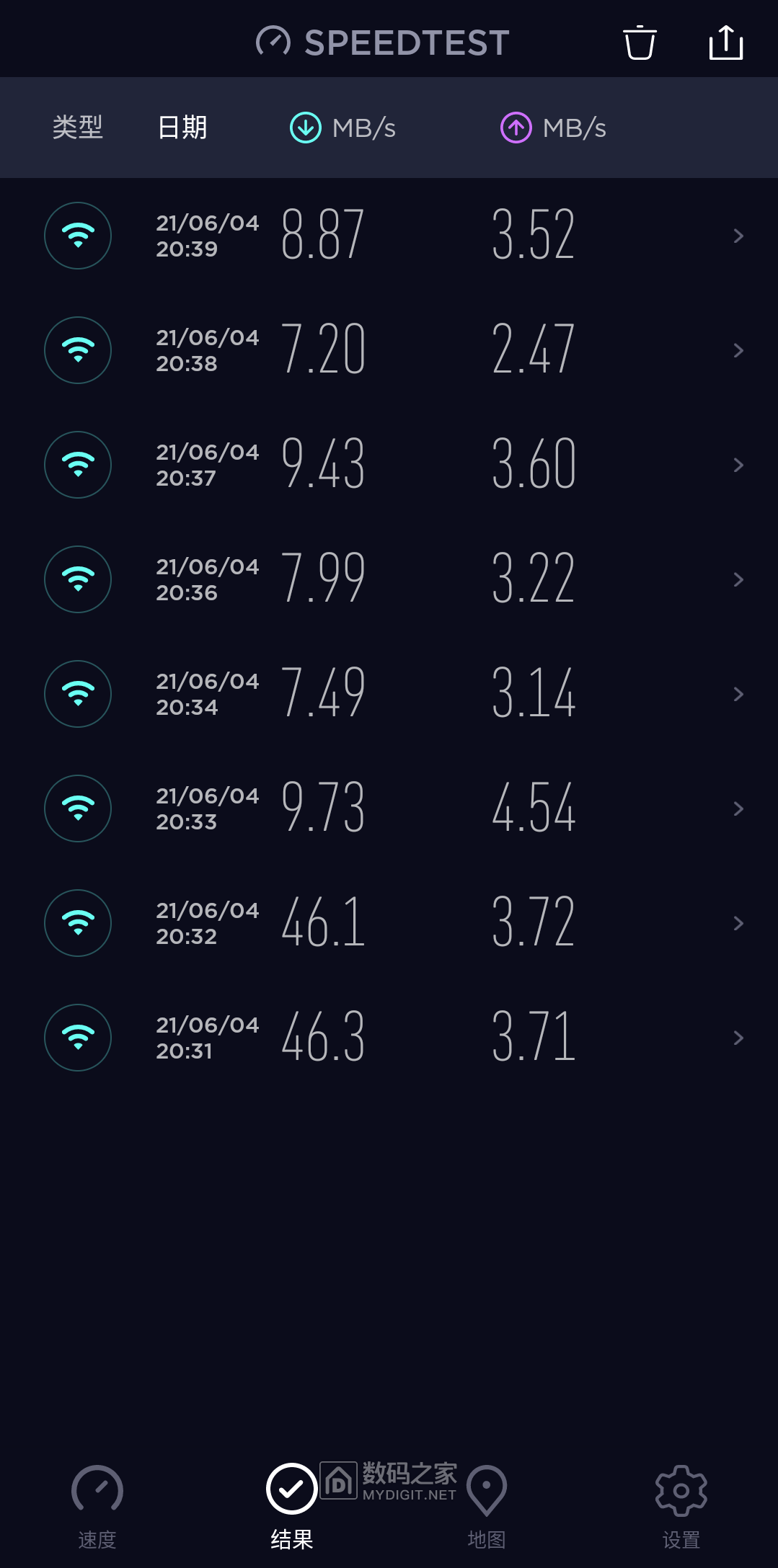Image resolution: width=778 pixels, height=1568 pixels.
Task: Open the 20:36 test result
Action: point(389,579)
